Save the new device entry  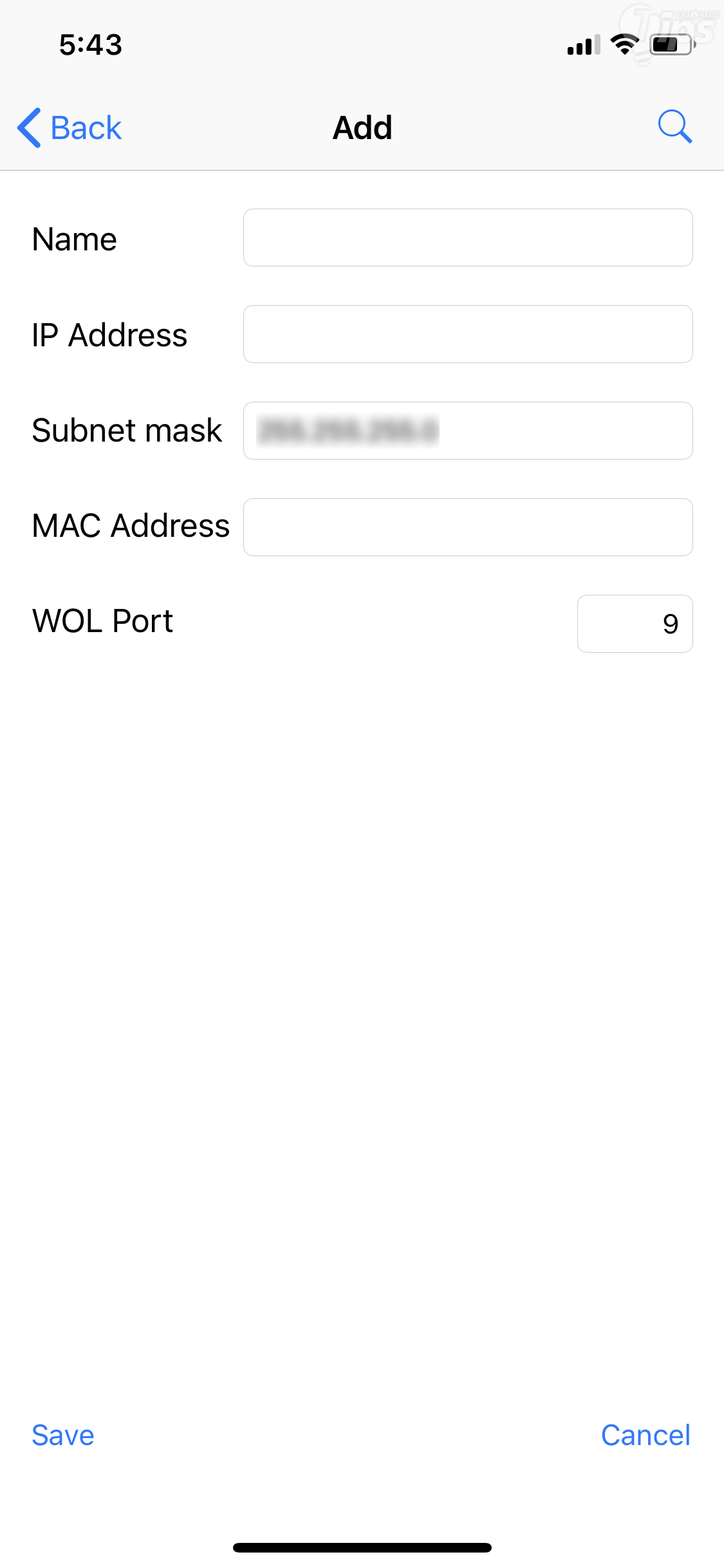[x=63, y=1435]
